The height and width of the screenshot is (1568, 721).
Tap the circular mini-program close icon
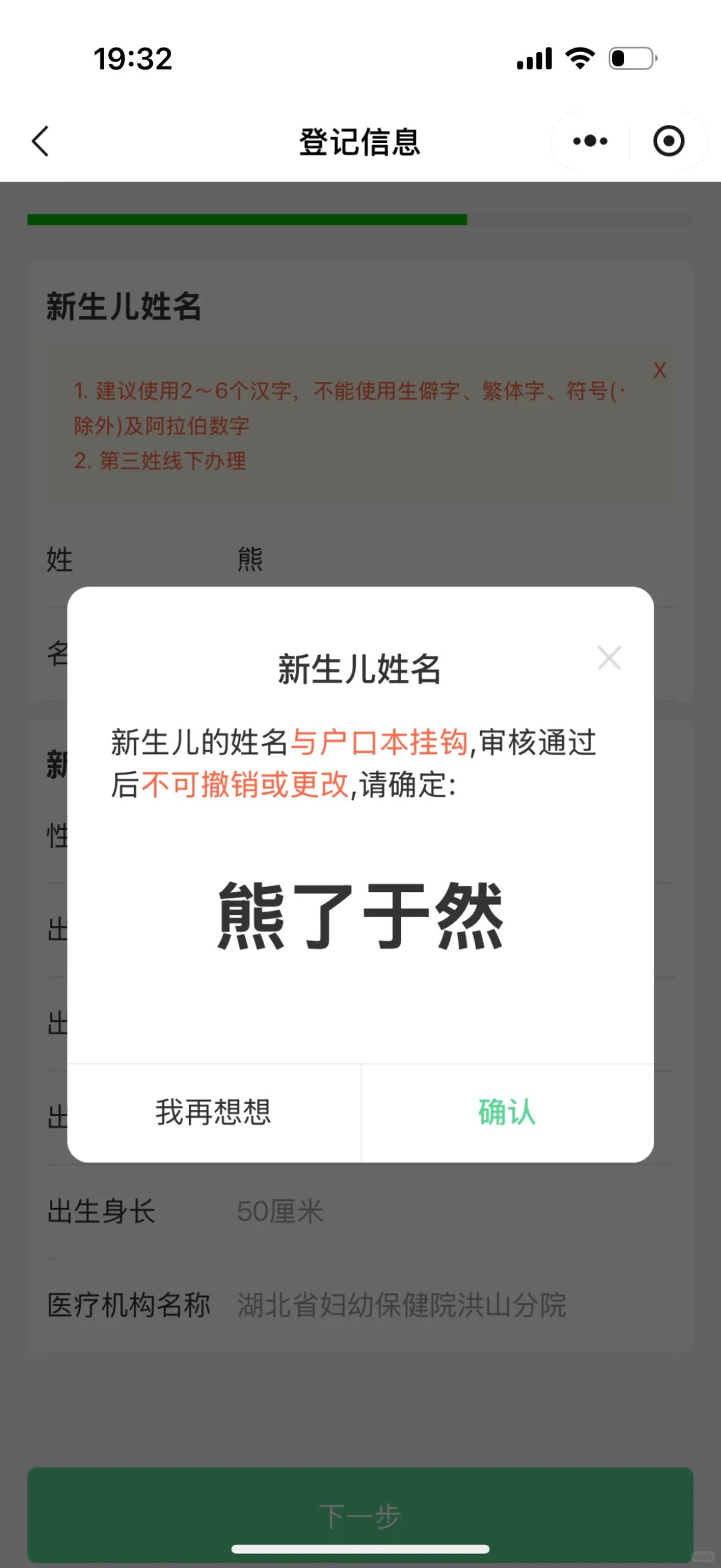point(668,141)
